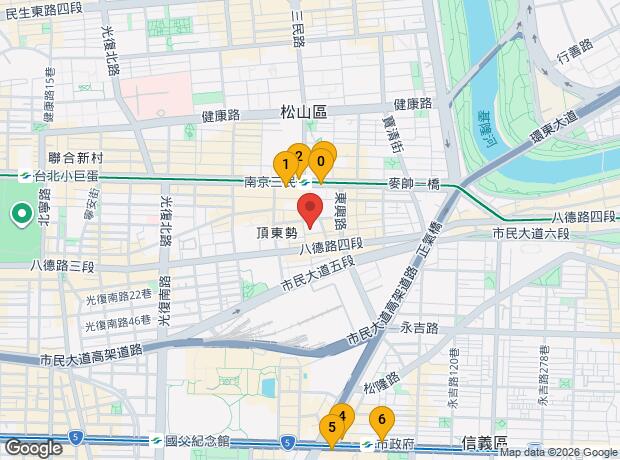Open the orange map marker numbered 2
620x460 pixels.
[x=299, y=156]
